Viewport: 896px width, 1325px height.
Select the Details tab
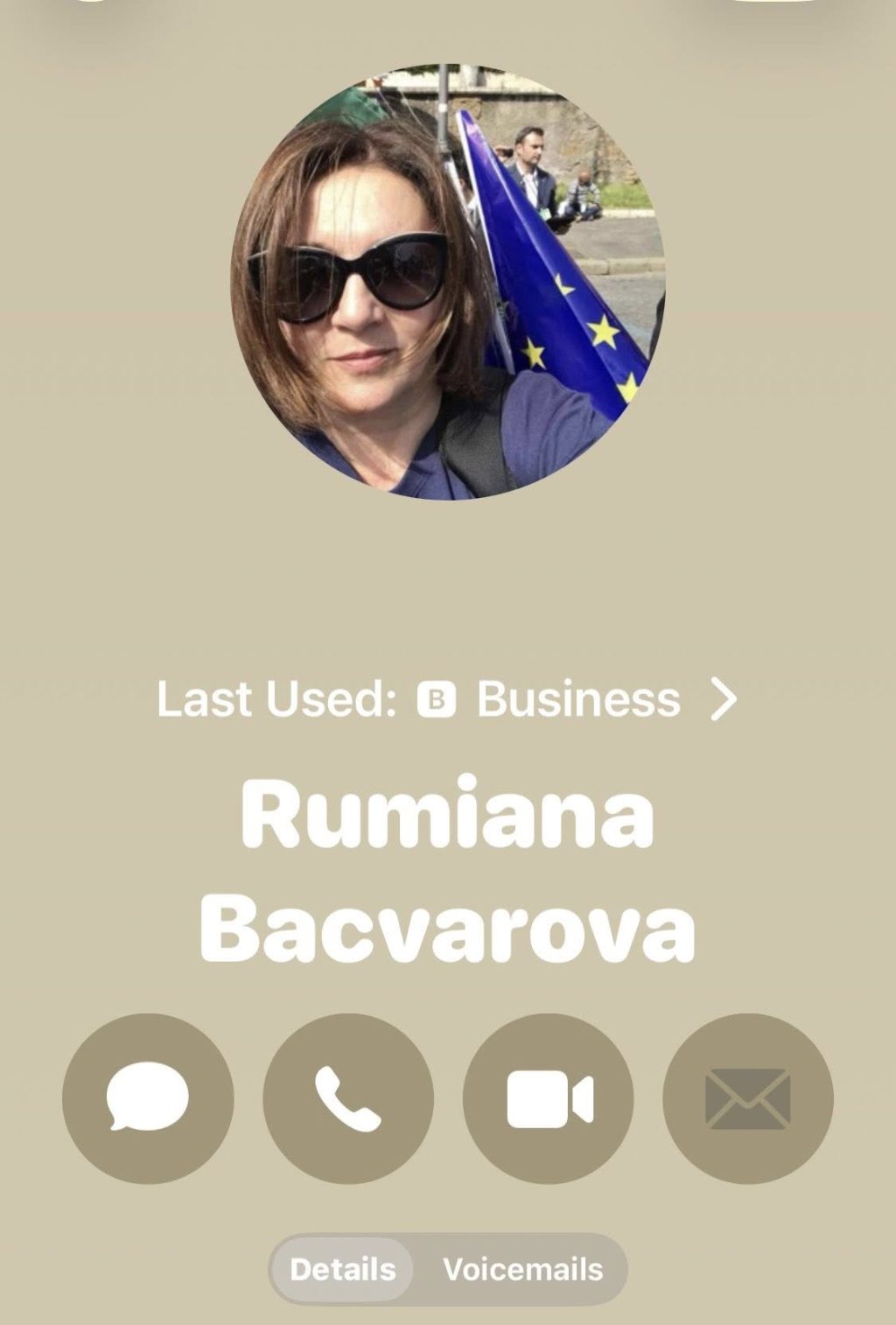342,1269
